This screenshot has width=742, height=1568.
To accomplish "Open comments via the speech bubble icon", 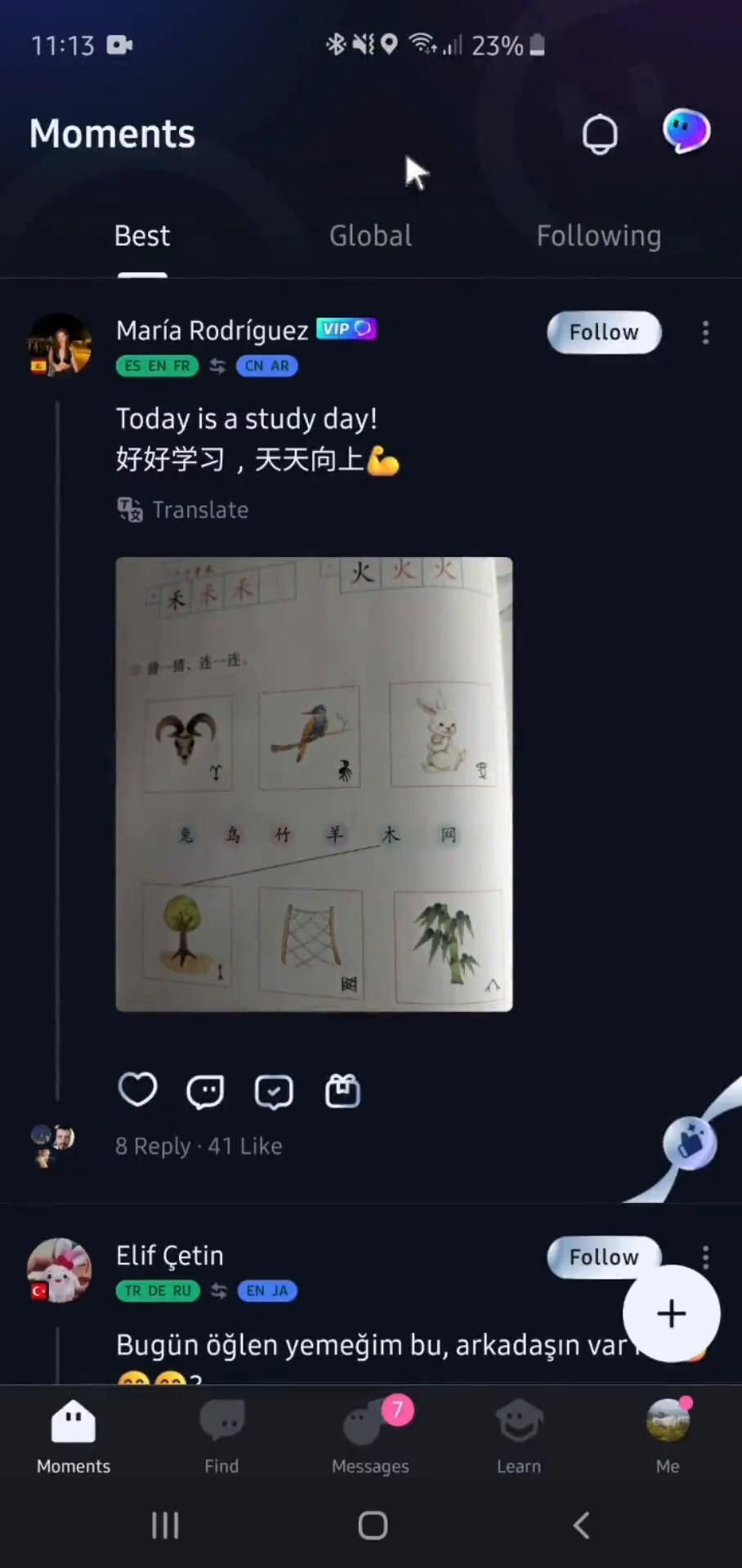I will point(205,1092).
